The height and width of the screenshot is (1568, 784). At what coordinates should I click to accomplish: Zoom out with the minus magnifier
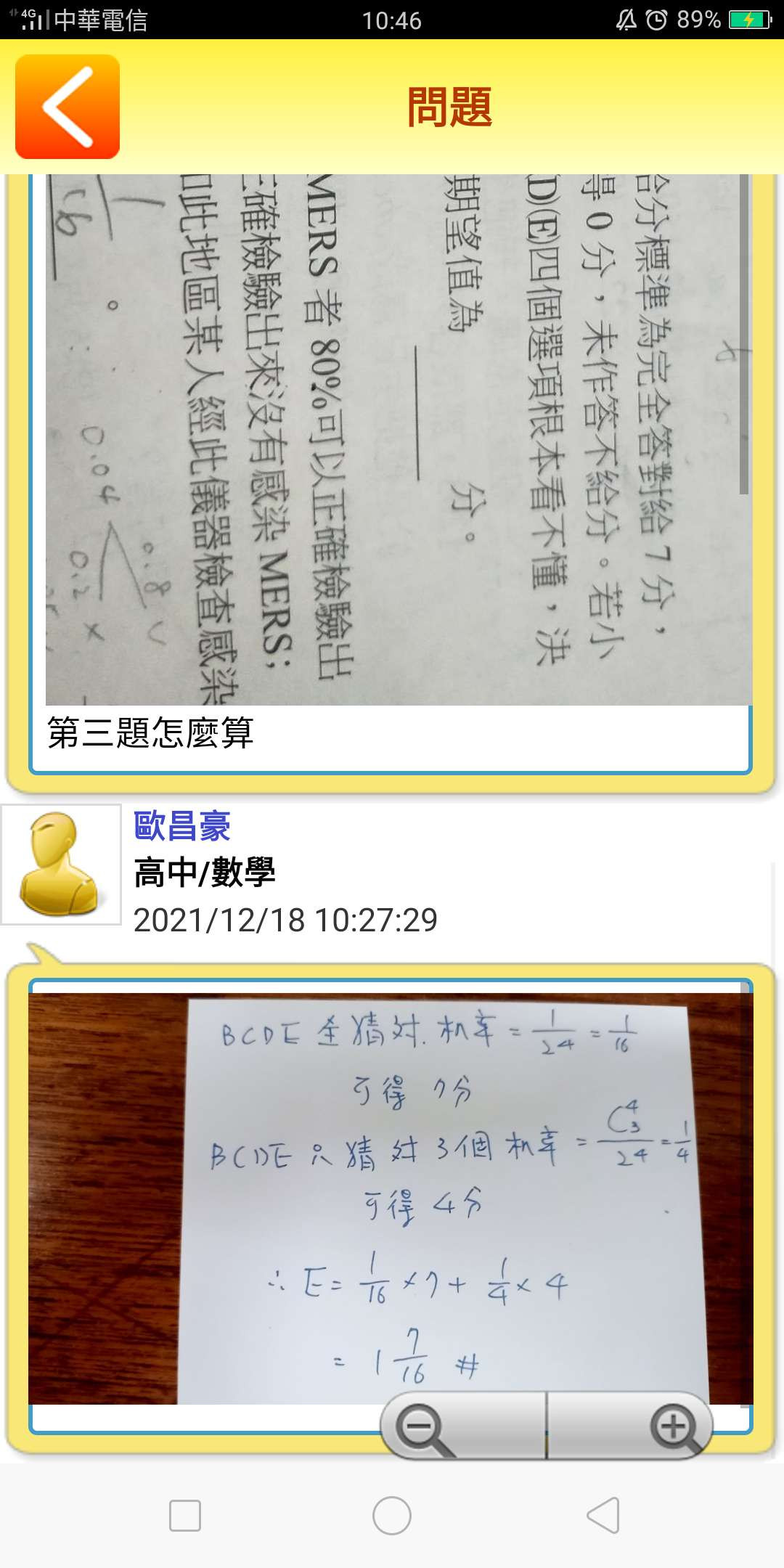tap(423, 1429)
